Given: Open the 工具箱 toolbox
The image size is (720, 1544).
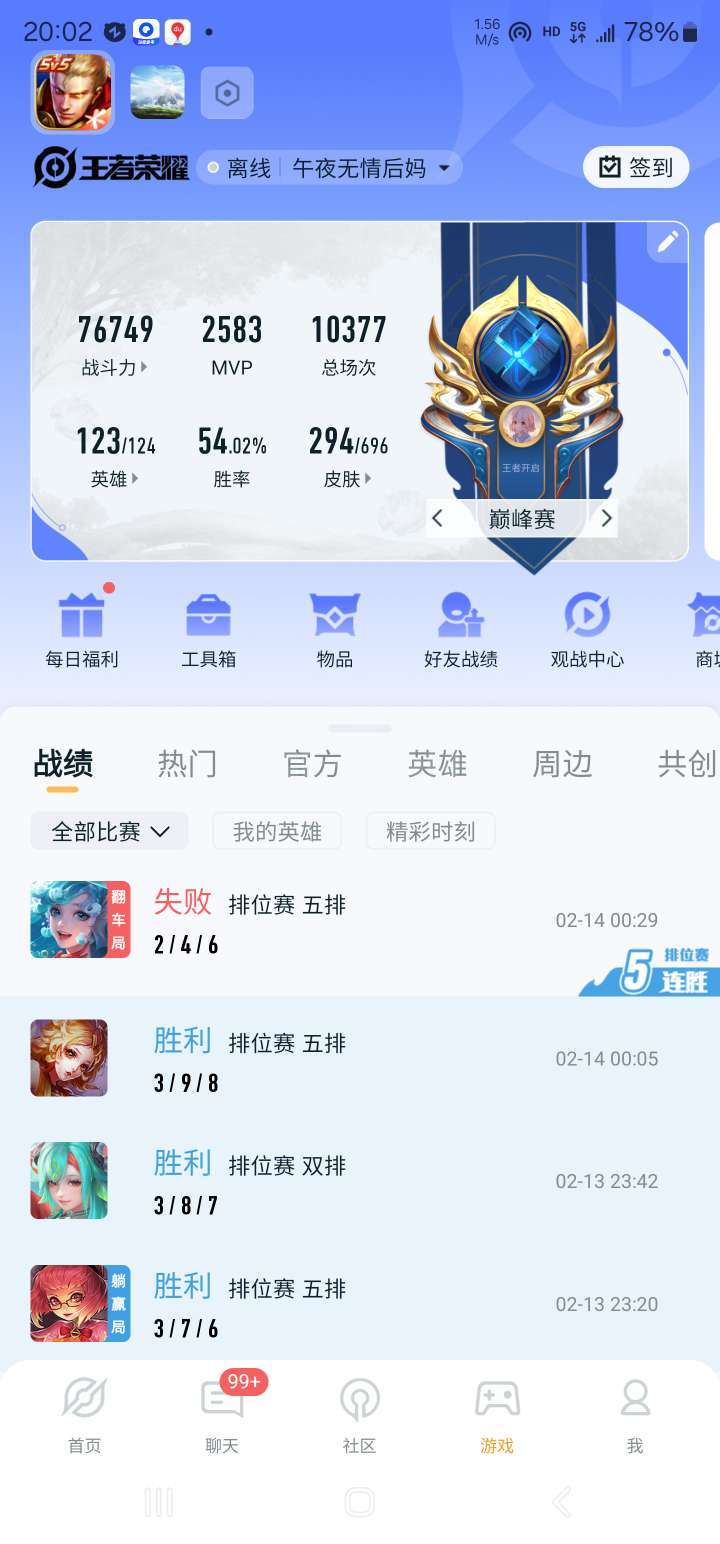Looking at the screenshot, I should tap(208, 630).
